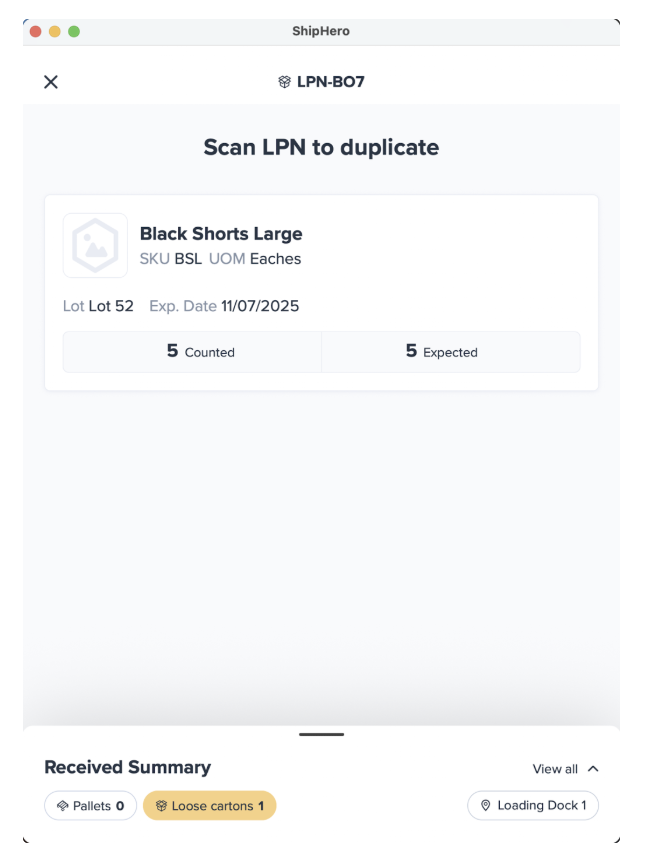Image resolution: width=650 pixels, height=850 pixels.
Task: Select the Pallets 0 chip
Action: click(91, 806)
